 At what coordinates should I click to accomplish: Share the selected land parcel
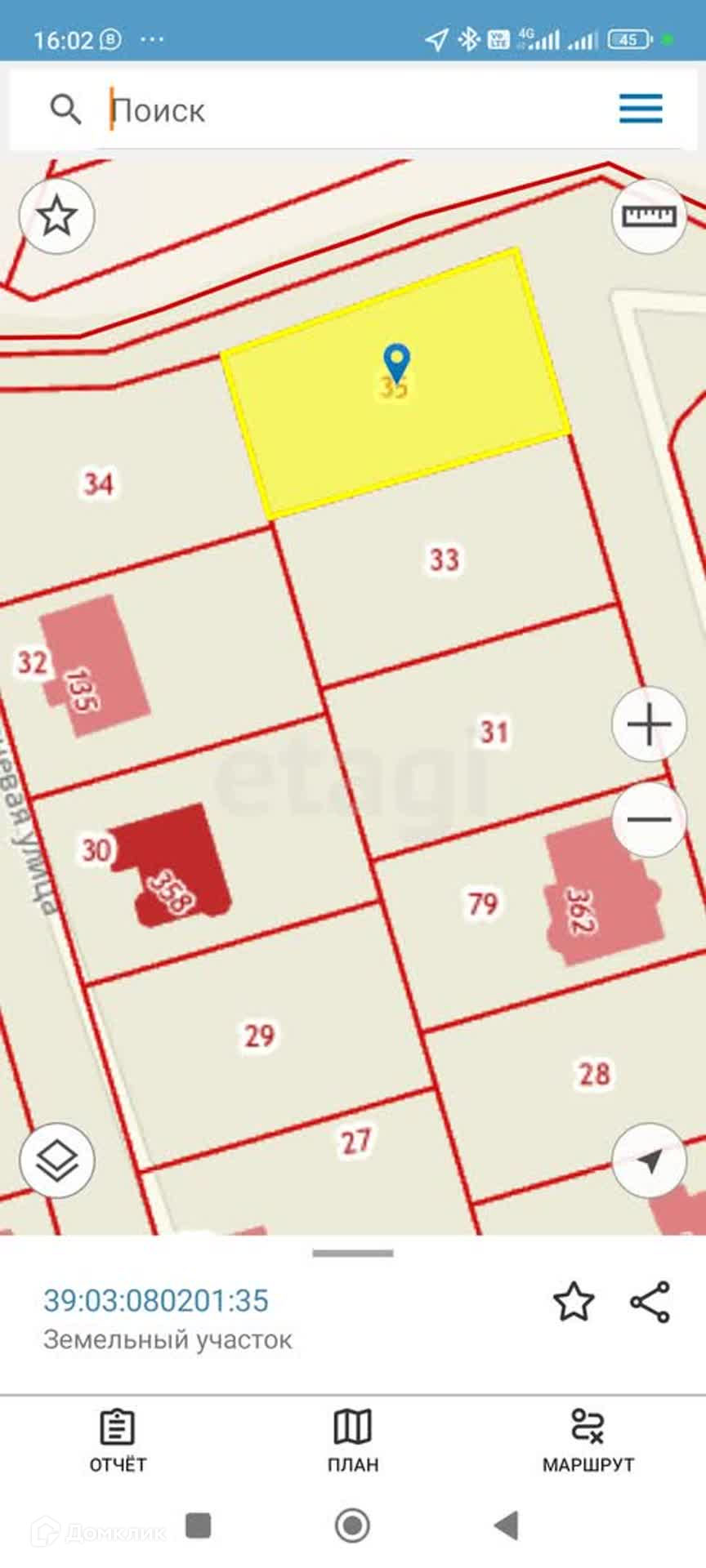click(x=650, y=1302)
